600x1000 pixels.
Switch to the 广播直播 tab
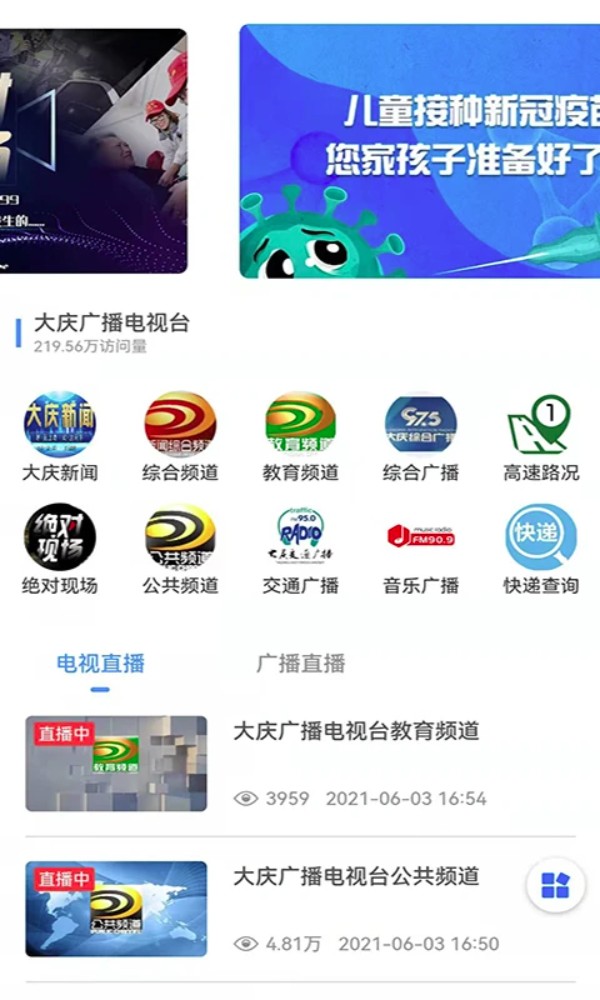click(x=300, y=663)
